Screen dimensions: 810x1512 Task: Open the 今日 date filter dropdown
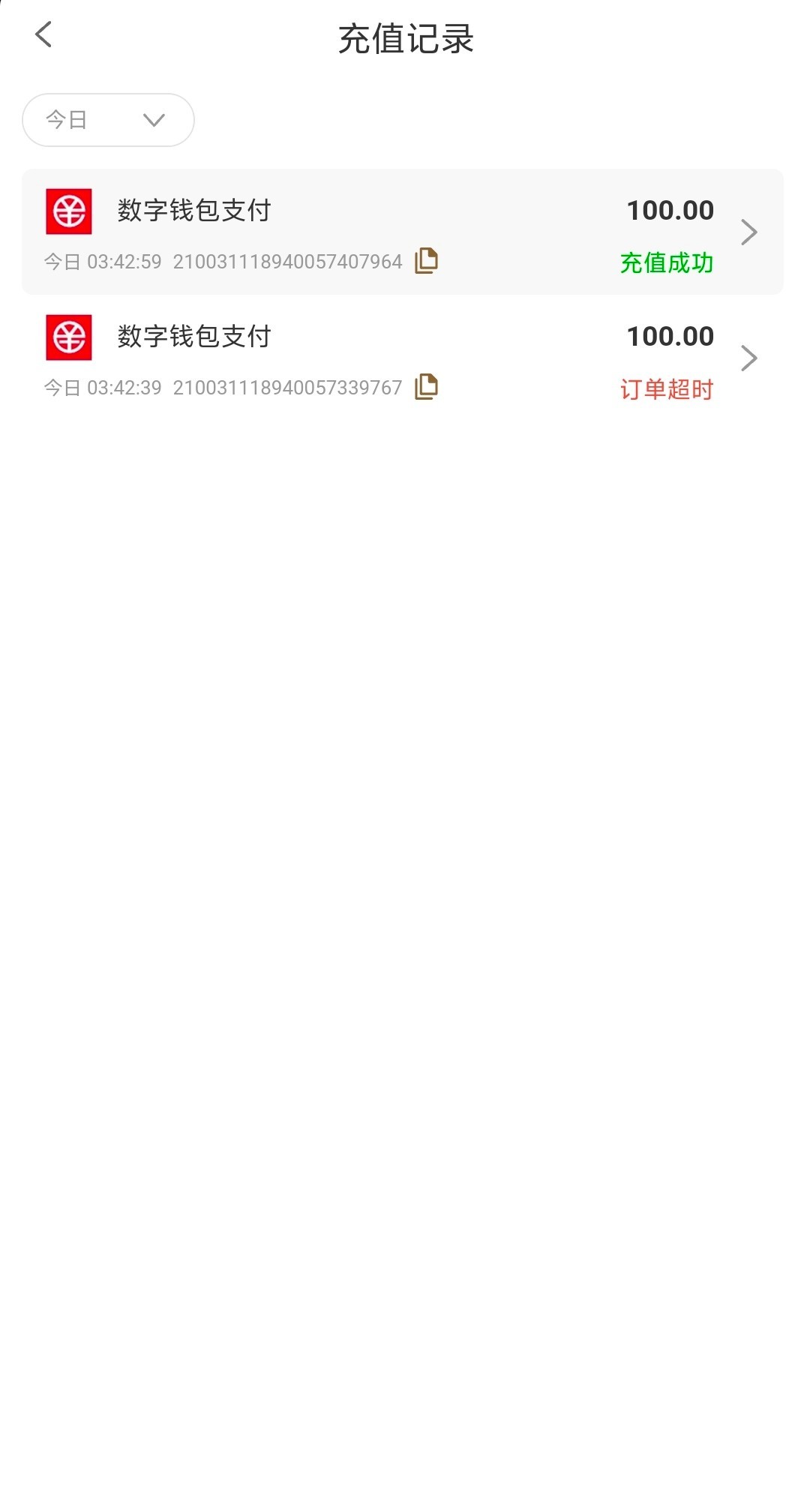(x=108, y=120)
